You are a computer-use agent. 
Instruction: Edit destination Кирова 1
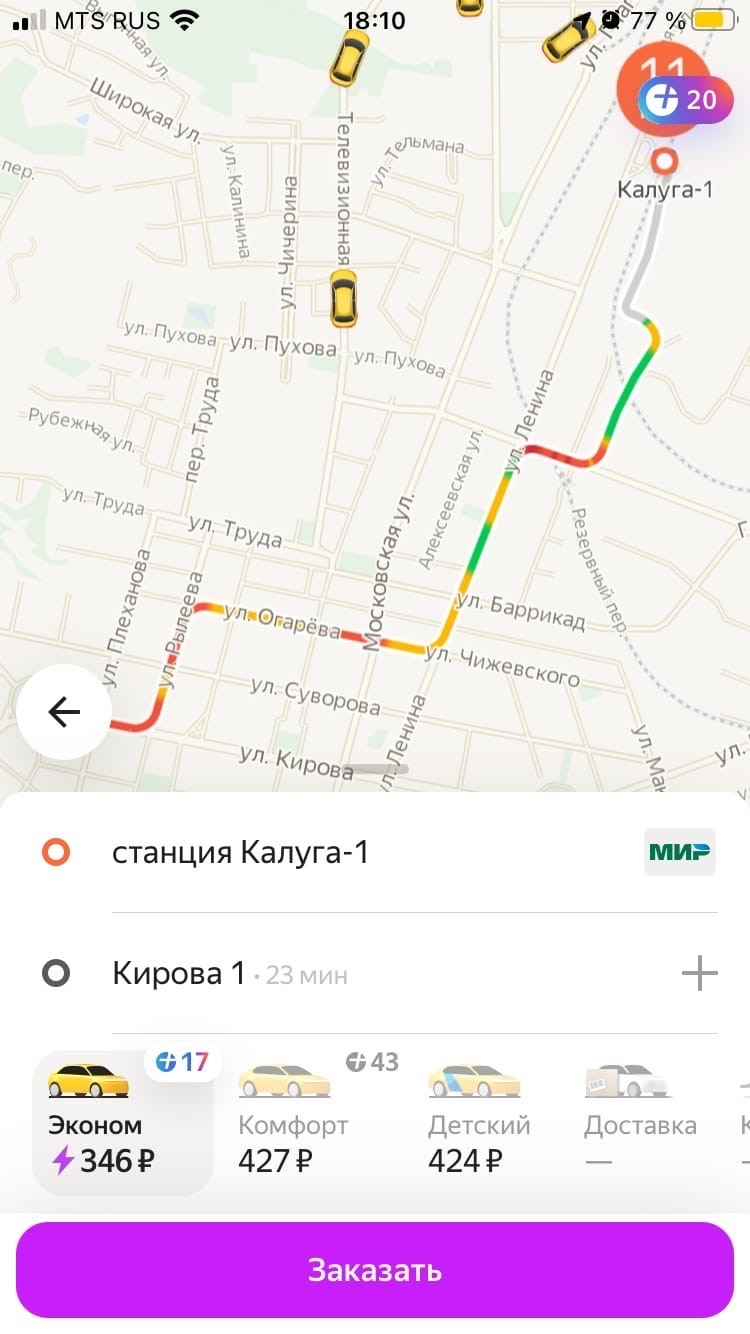click(x=180, y=974)
